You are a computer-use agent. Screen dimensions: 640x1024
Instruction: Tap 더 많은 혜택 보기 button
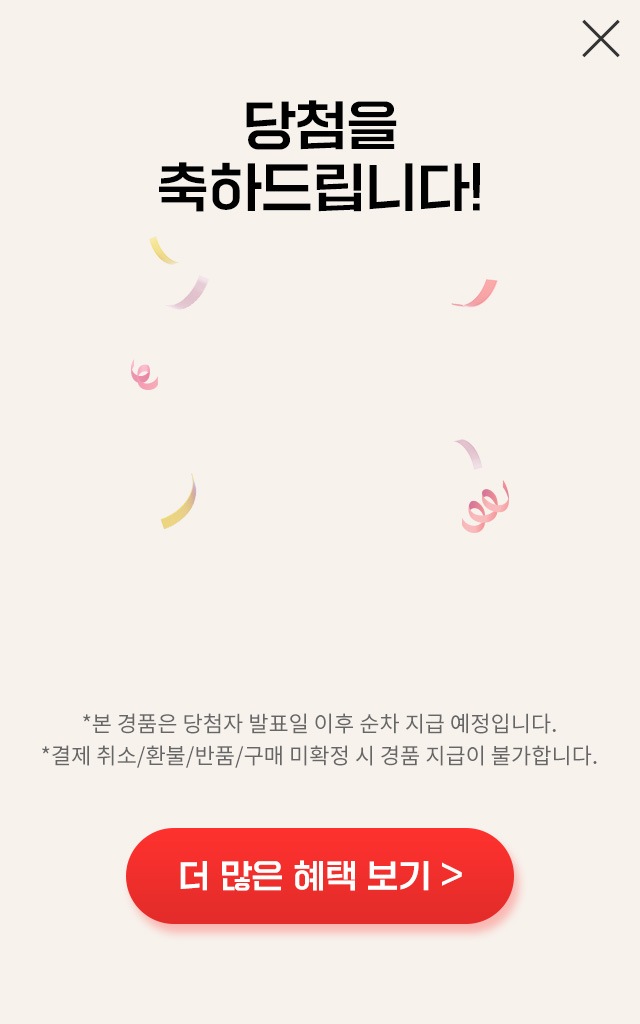[320, 875]
